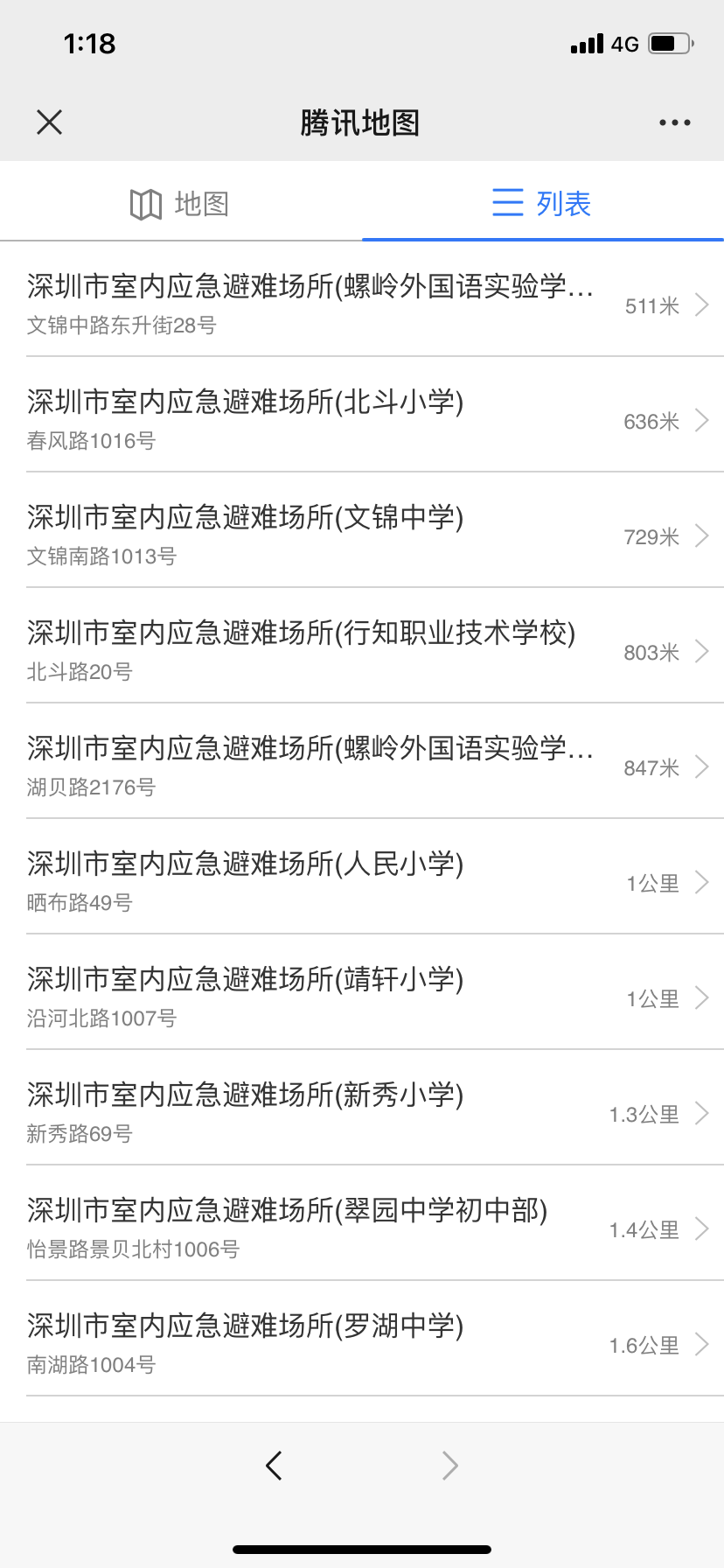This screenshot has height=1568, width=724.
Task: Tap the bottom forward arrow
Action: 450,1465
